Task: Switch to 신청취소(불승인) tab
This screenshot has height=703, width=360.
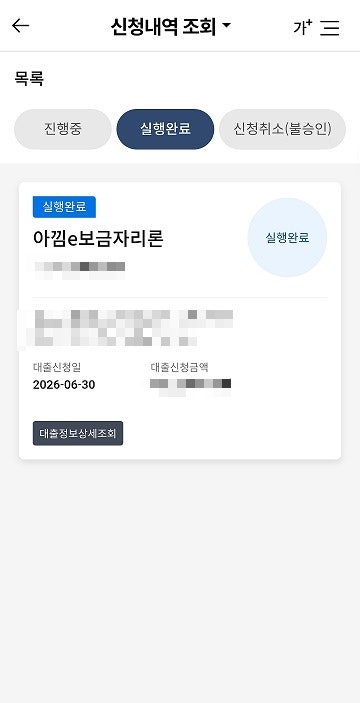Action: click(282, 129)
